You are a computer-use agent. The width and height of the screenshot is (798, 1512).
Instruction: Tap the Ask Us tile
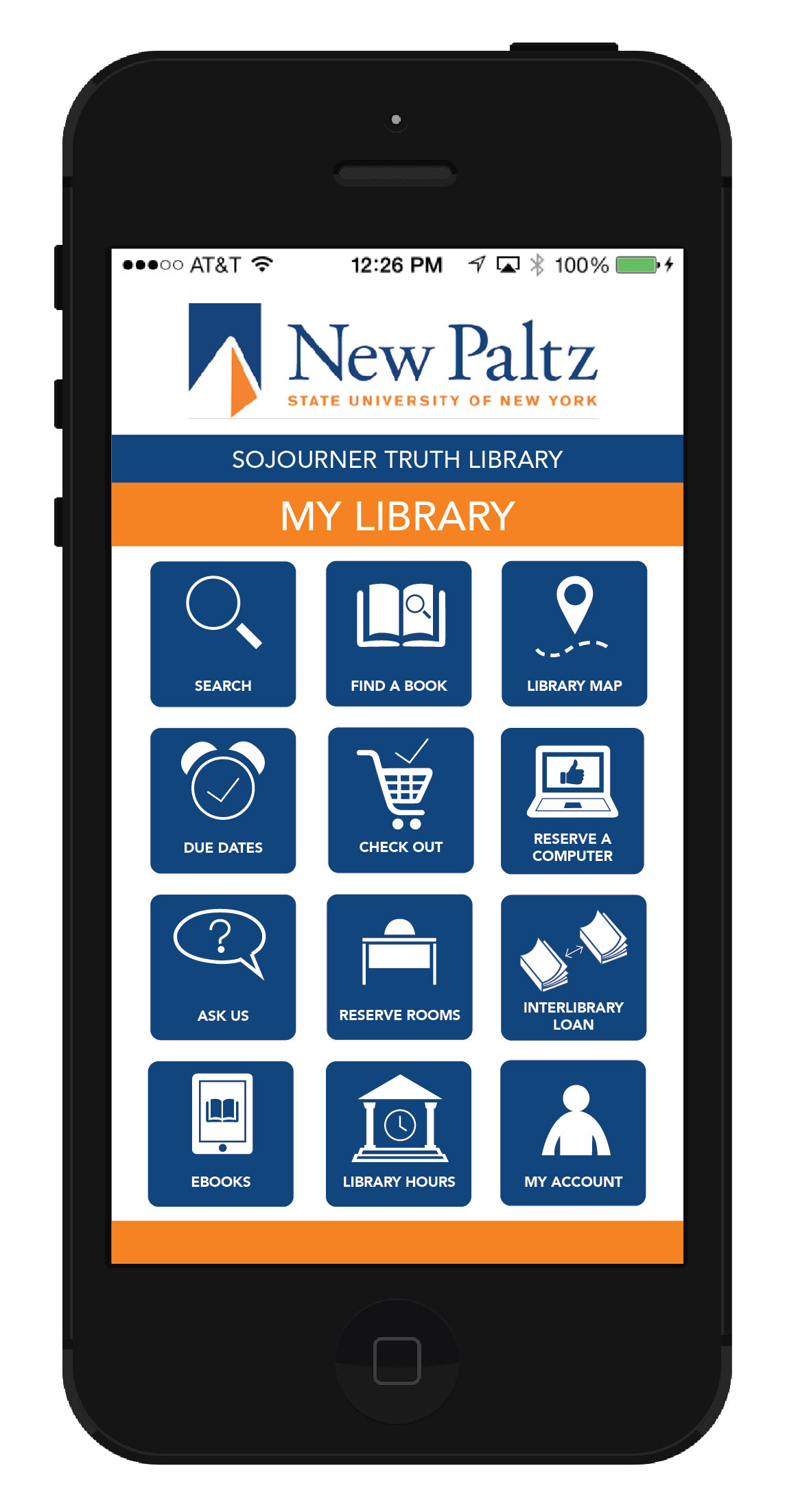(x=223, y=967)
